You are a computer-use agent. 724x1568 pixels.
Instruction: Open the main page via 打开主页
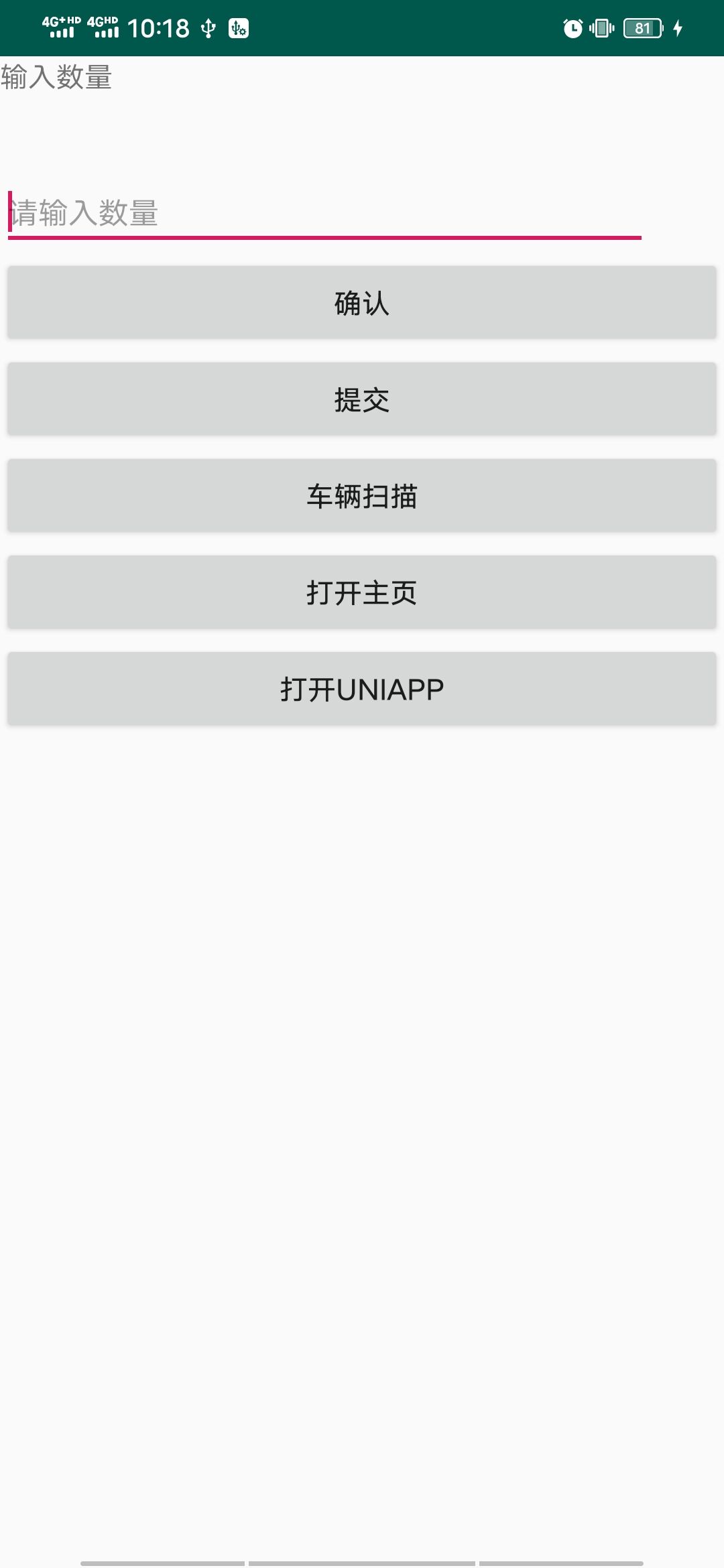click(x=362, y=592)
